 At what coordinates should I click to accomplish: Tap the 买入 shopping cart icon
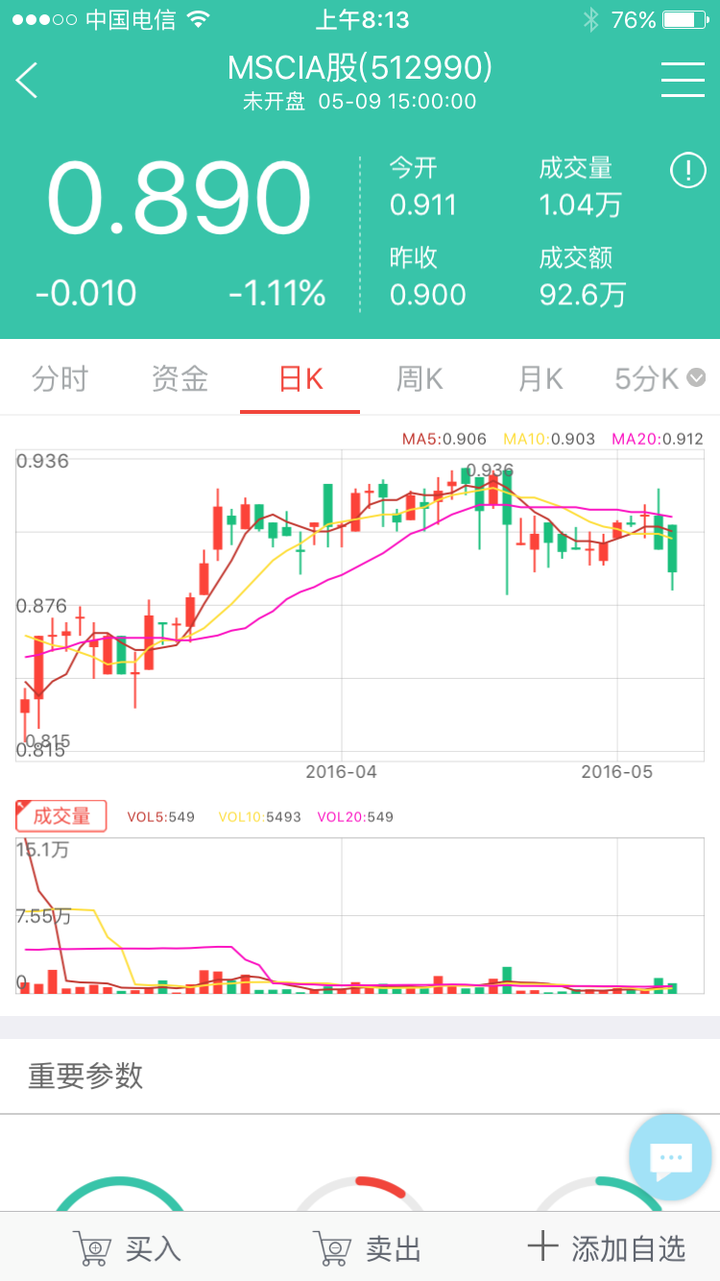coord(93,1248)
